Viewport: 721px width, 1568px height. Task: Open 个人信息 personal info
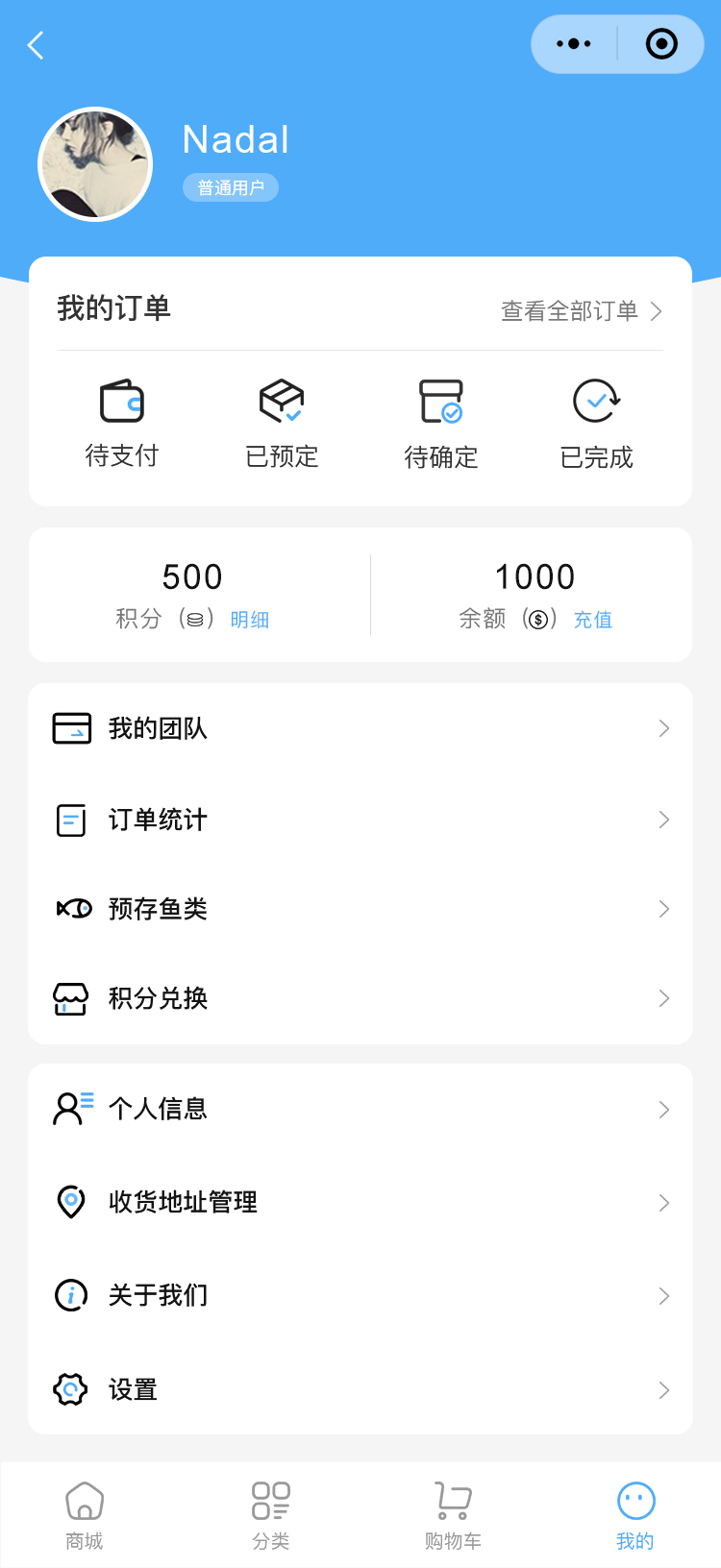tap(360, 1109)
